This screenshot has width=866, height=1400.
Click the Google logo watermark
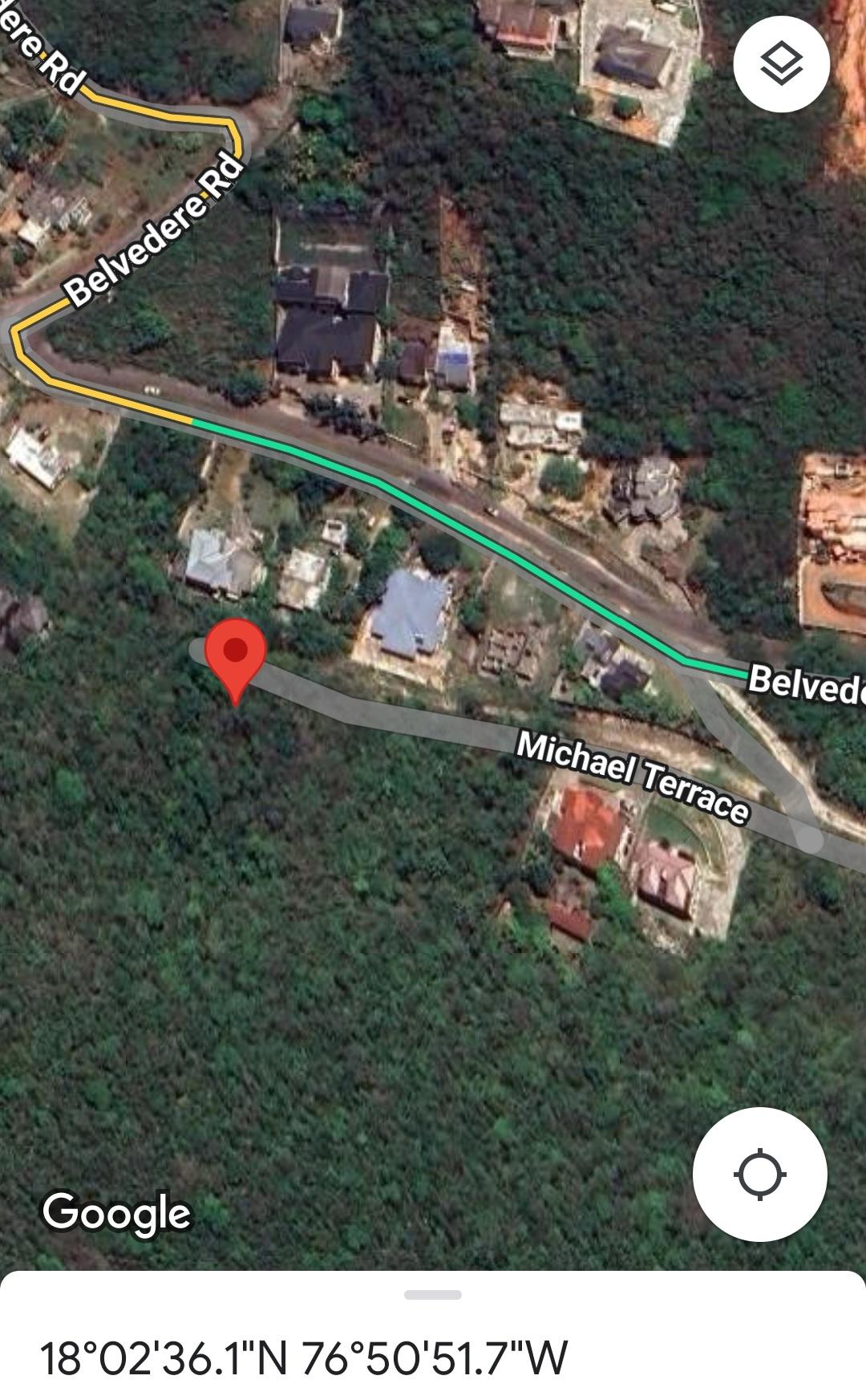(117, 1214)
